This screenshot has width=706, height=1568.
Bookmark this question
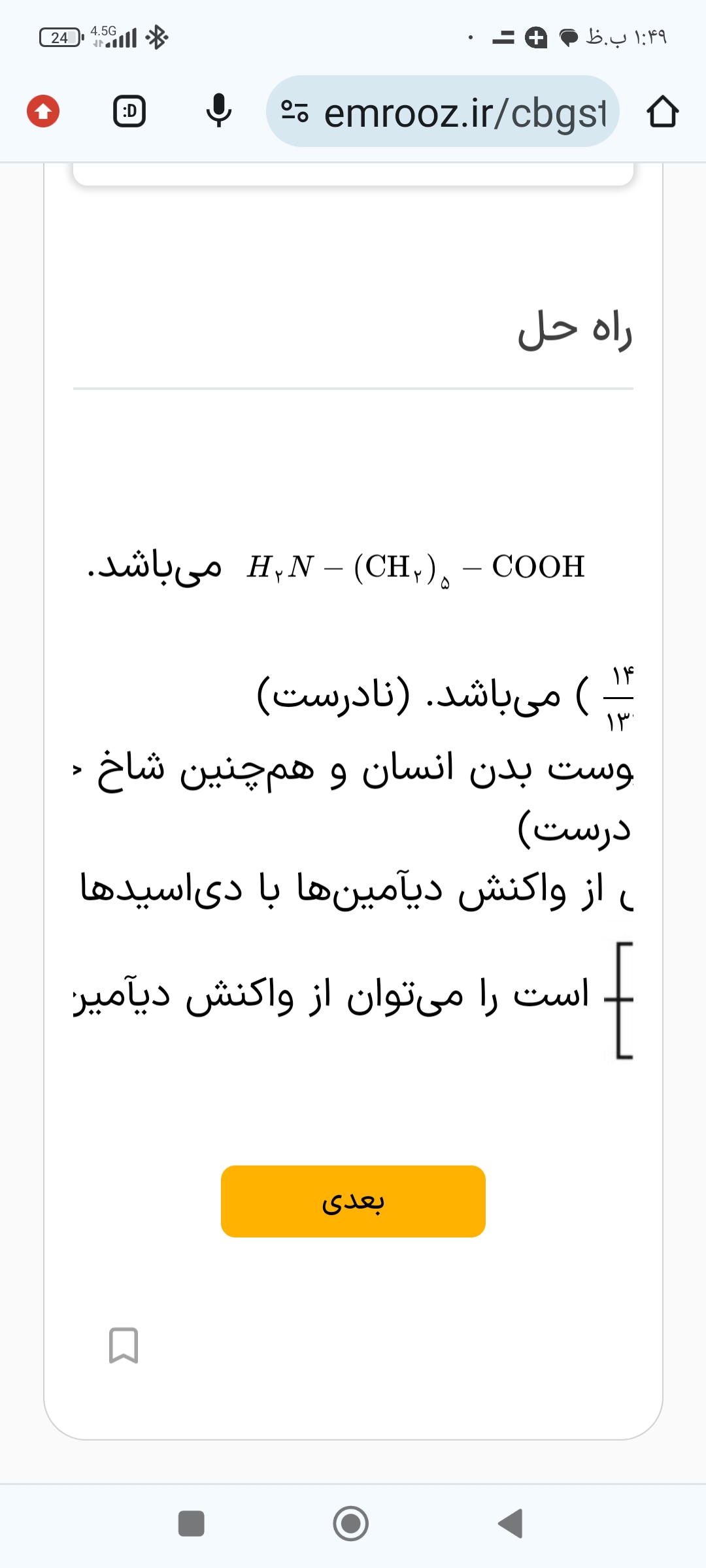124,1345
